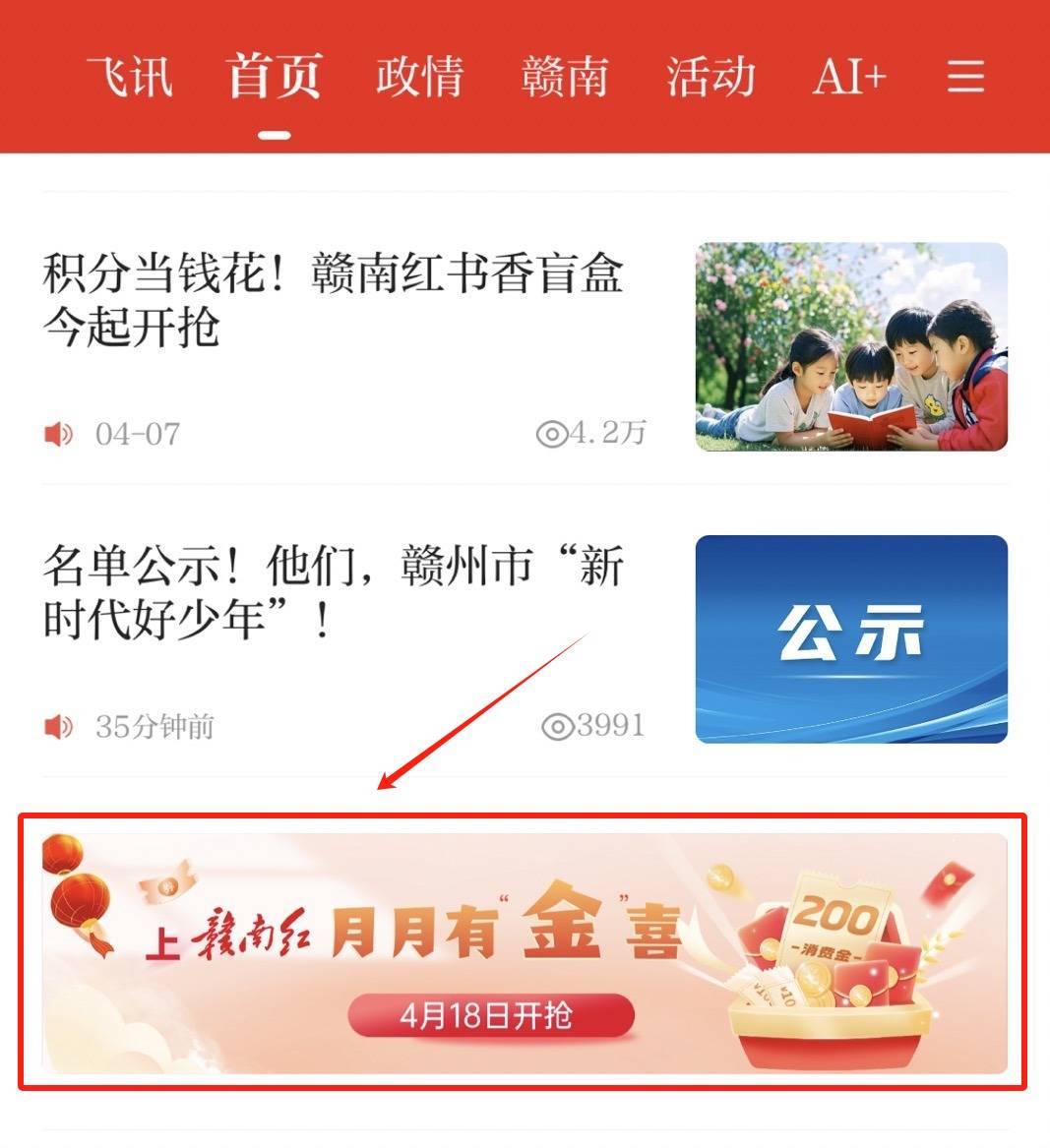
Task: Open article 名单公示！赣州市“新时代好少年”
Action: pyautogui.click(x=333, y=593)
